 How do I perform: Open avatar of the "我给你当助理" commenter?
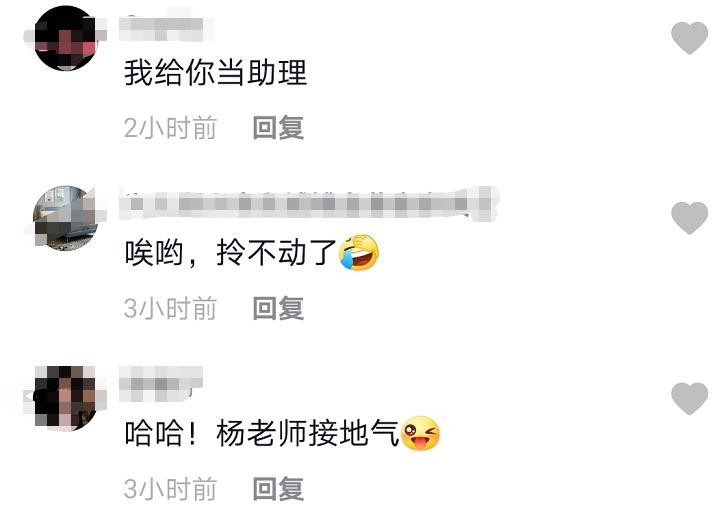pyautogui.click(x=66, y=39)
